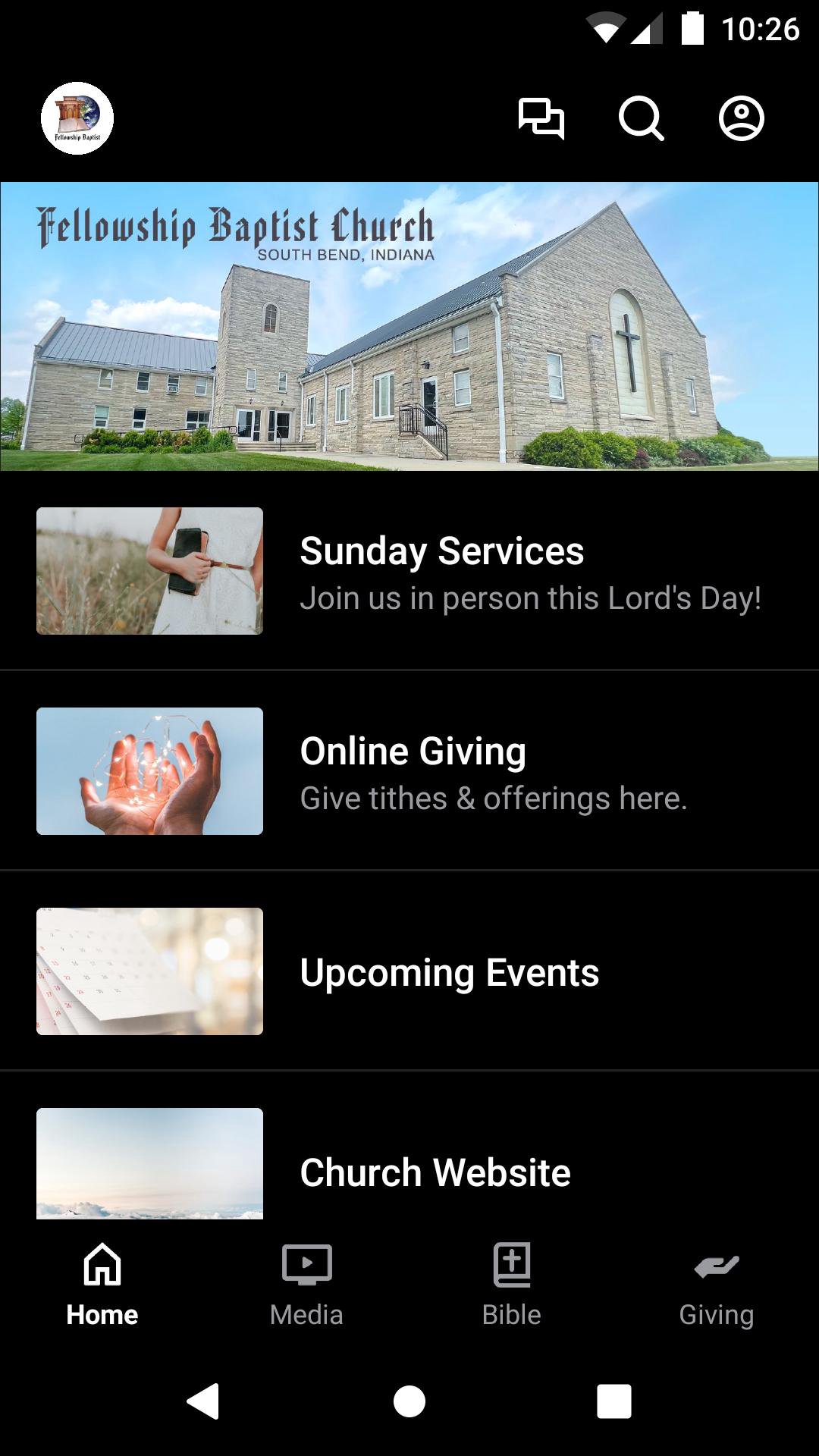
Task: Tap the system back button
Action: [203, 1401]
